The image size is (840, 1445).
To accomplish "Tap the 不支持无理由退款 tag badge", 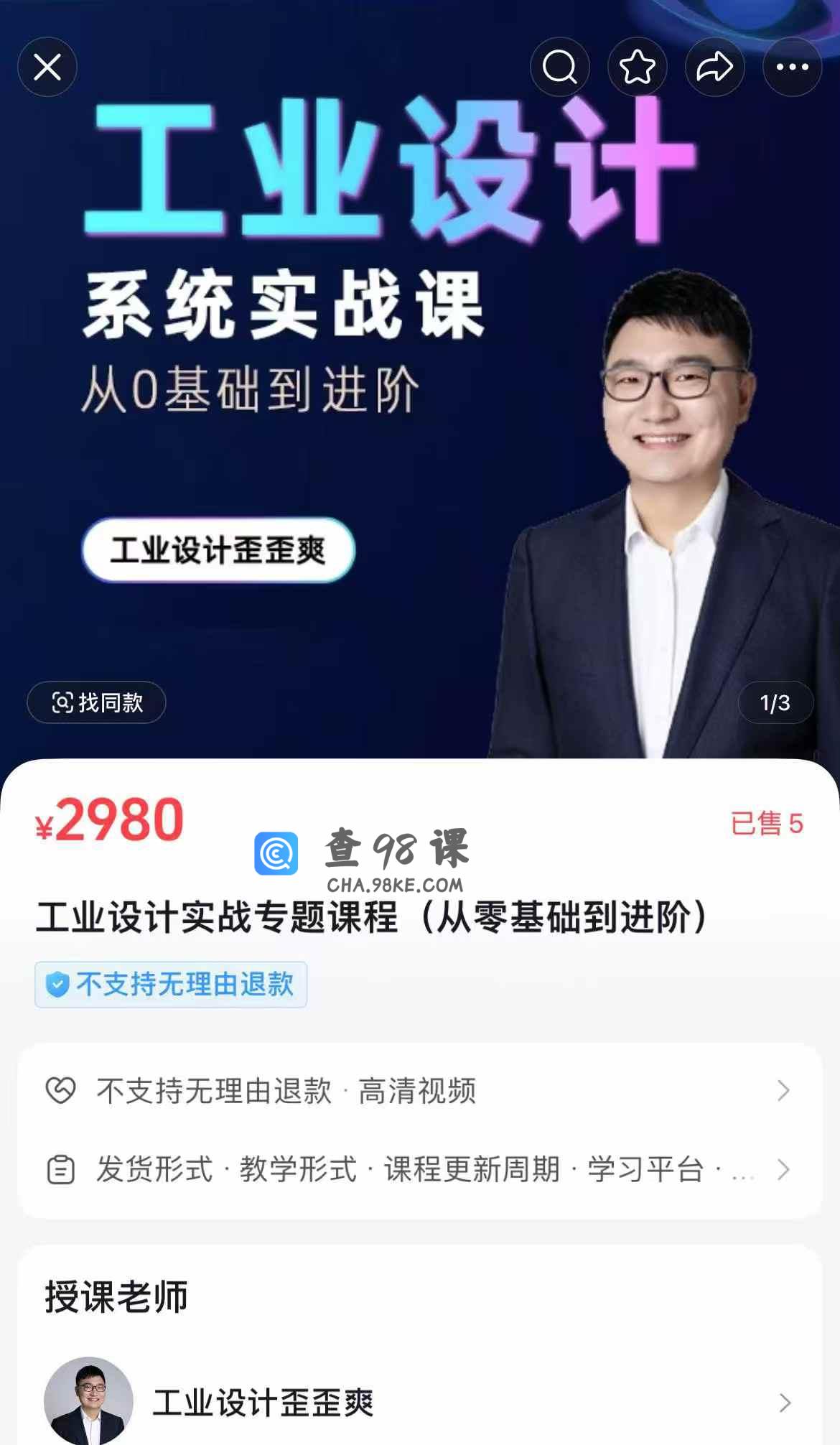I will click(x=171, y=985).
